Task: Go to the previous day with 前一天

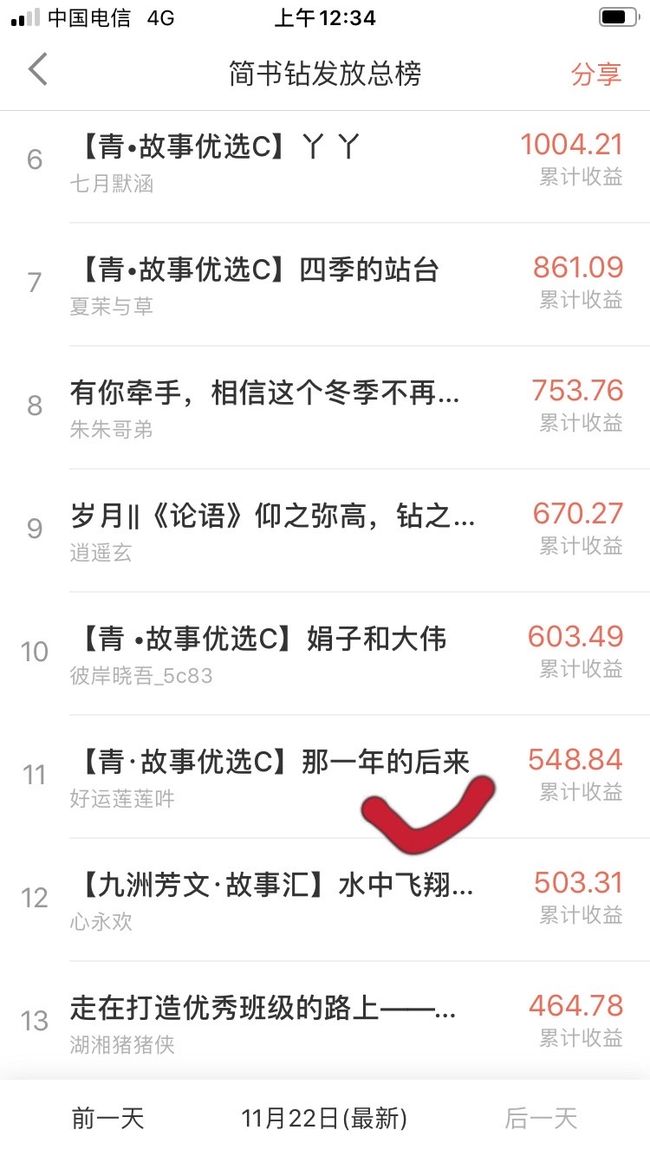Action: (108, 1118)
